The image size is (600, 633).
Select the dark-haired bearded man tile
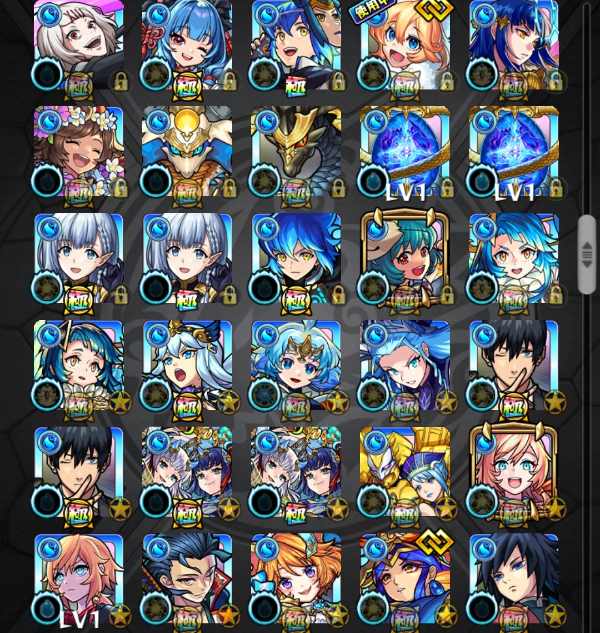point(187,578)
